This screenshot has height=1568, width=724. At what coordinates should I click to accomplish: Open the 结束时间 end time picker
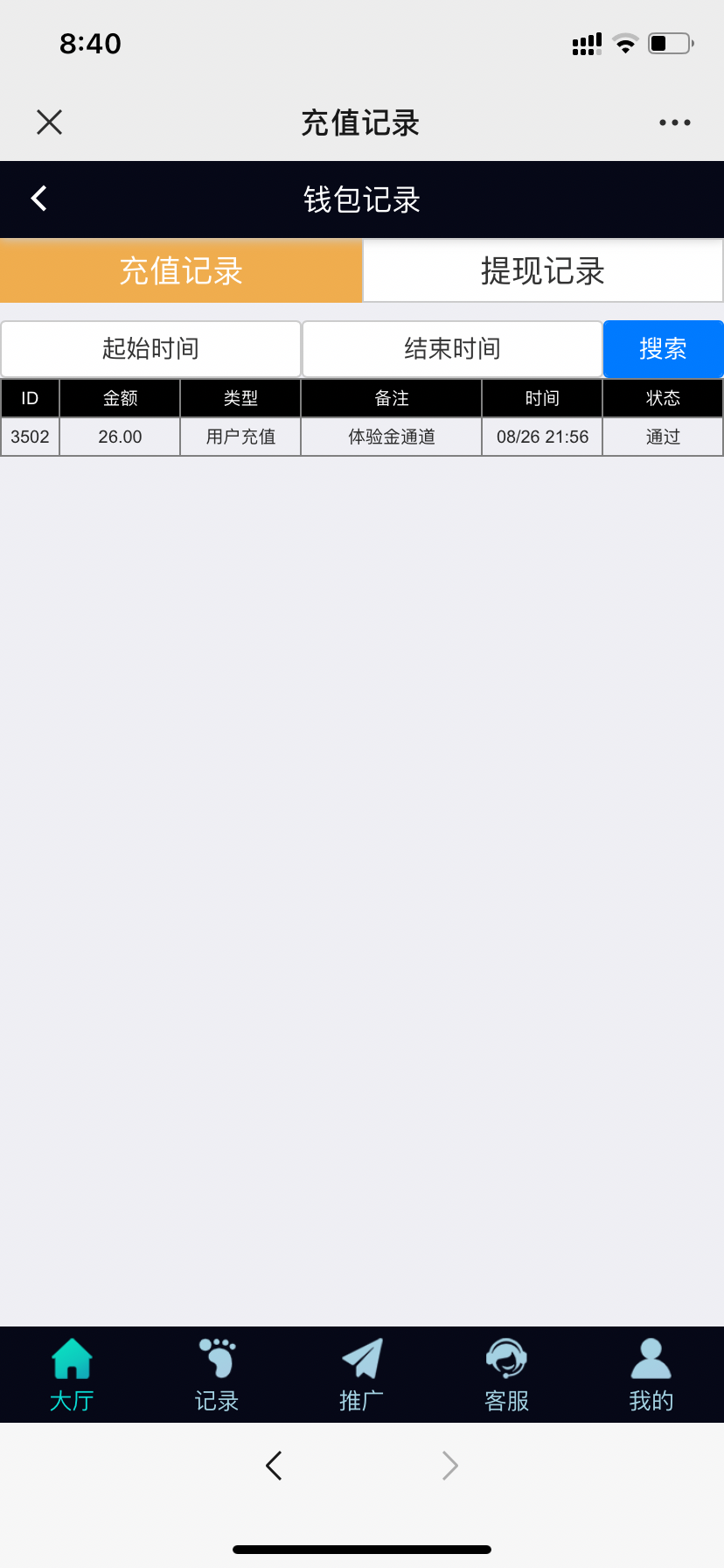coord(451,348)
